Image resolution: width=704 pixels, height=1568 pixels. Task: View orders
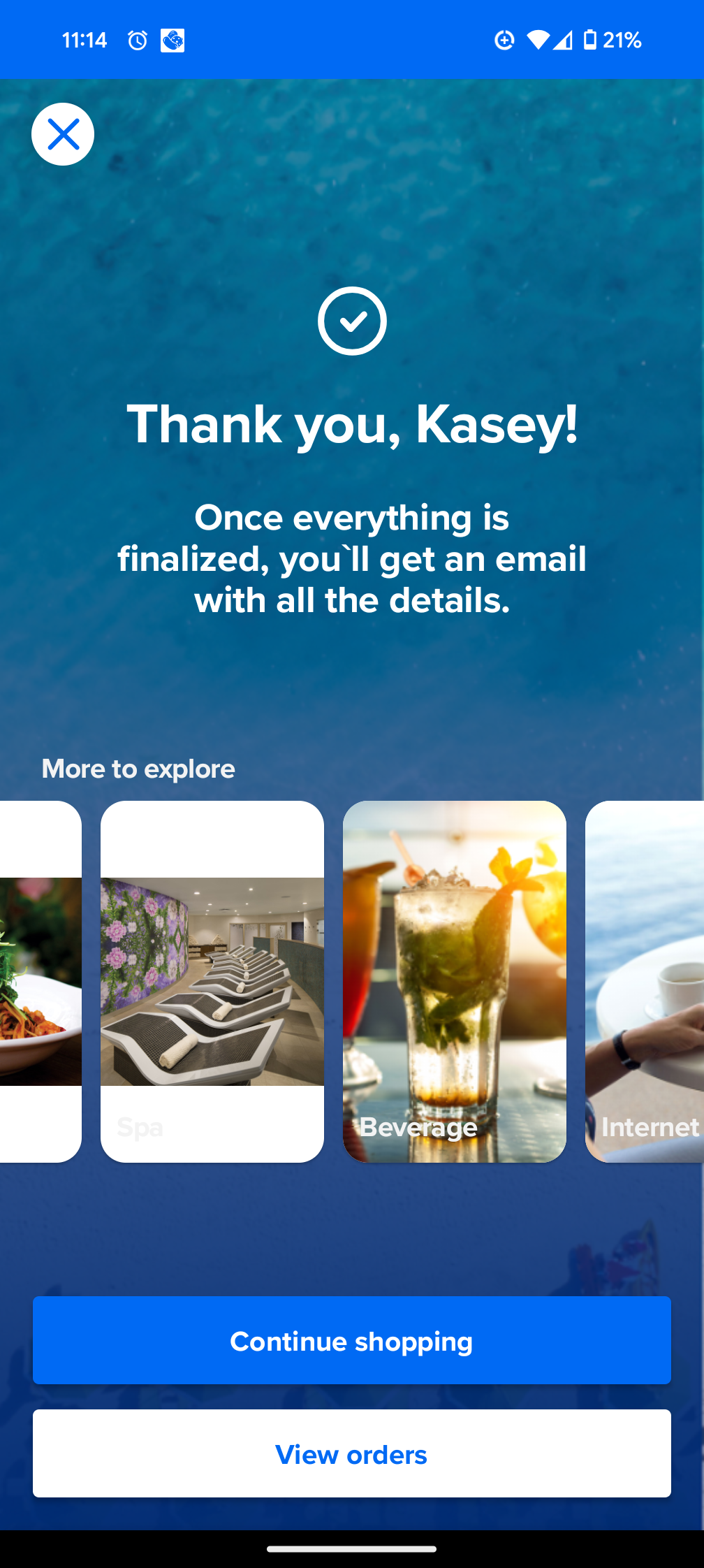pyautogui.click(x=352, y=1453)
